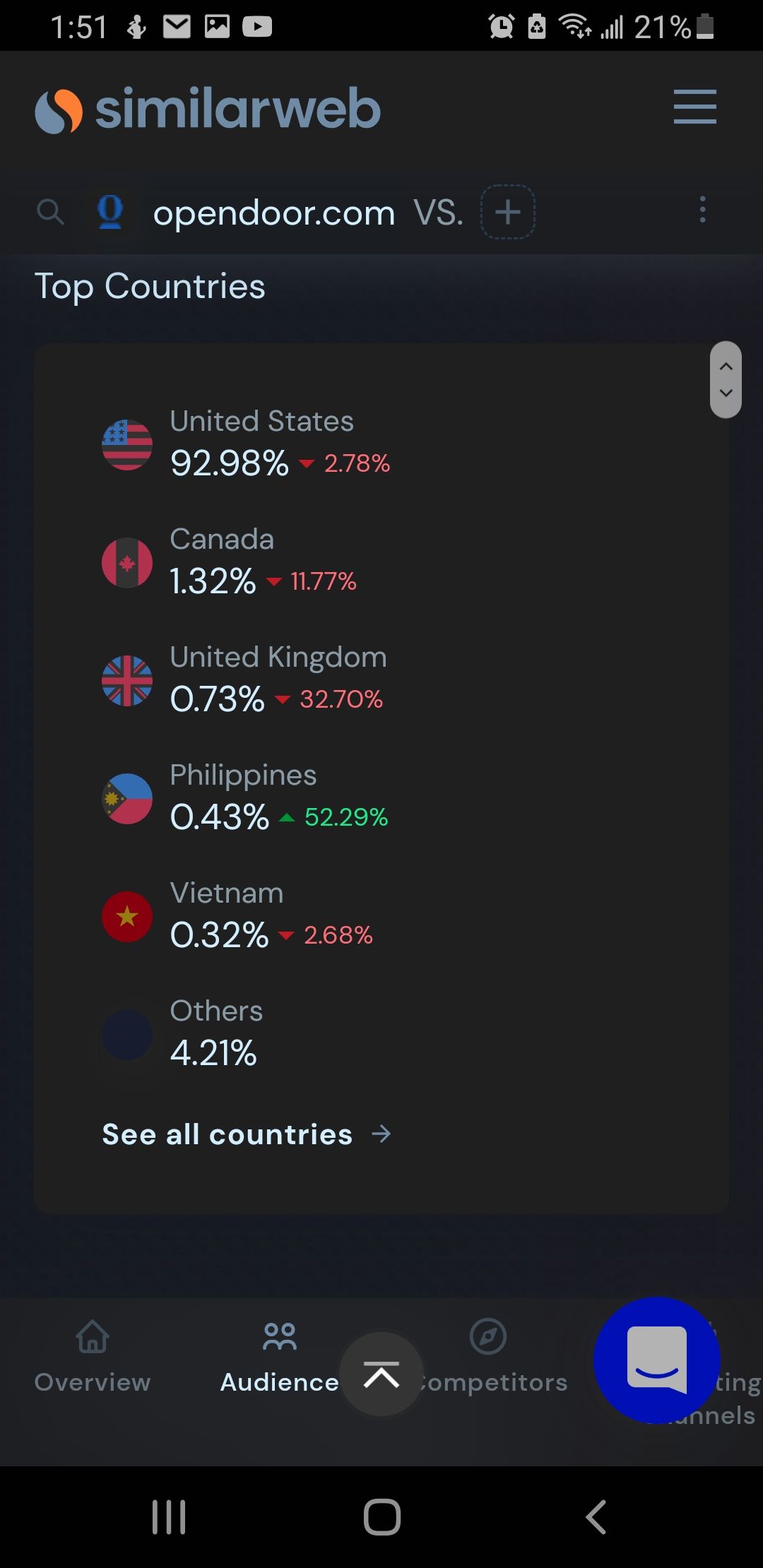Go back using the system back button

pos(596,1516)
